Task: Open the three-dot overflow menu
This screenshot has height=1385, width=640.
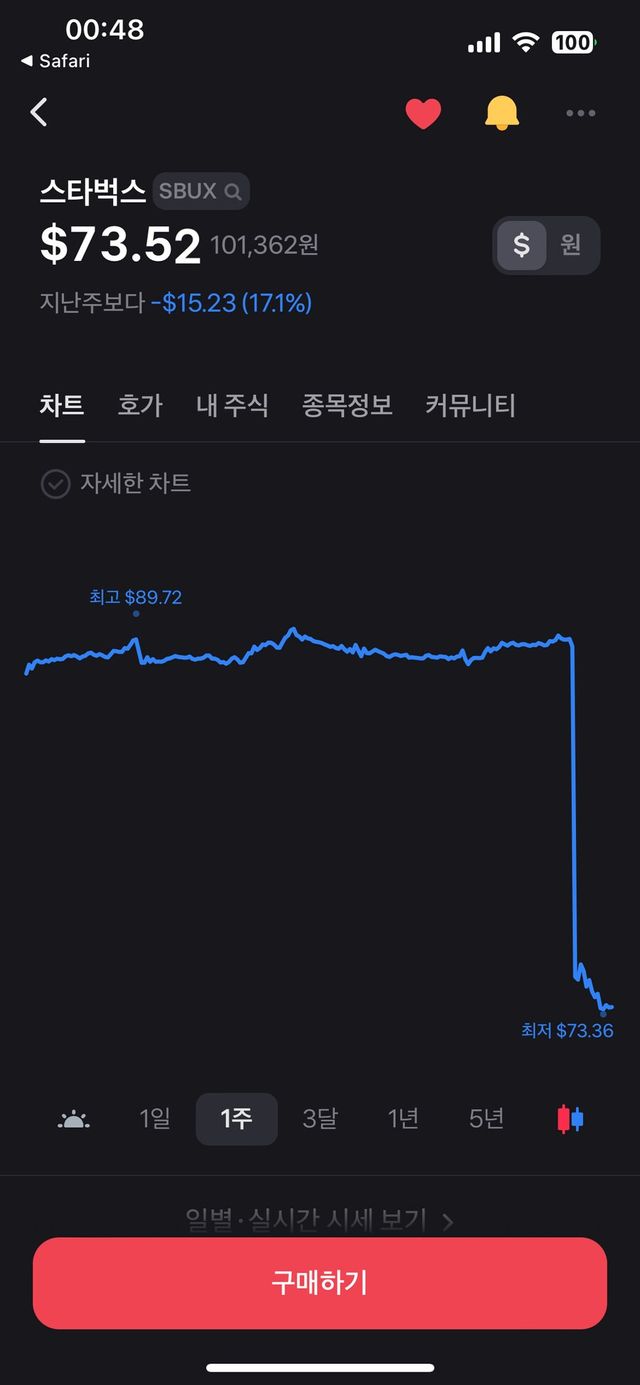Action: [x=580, y=113]
